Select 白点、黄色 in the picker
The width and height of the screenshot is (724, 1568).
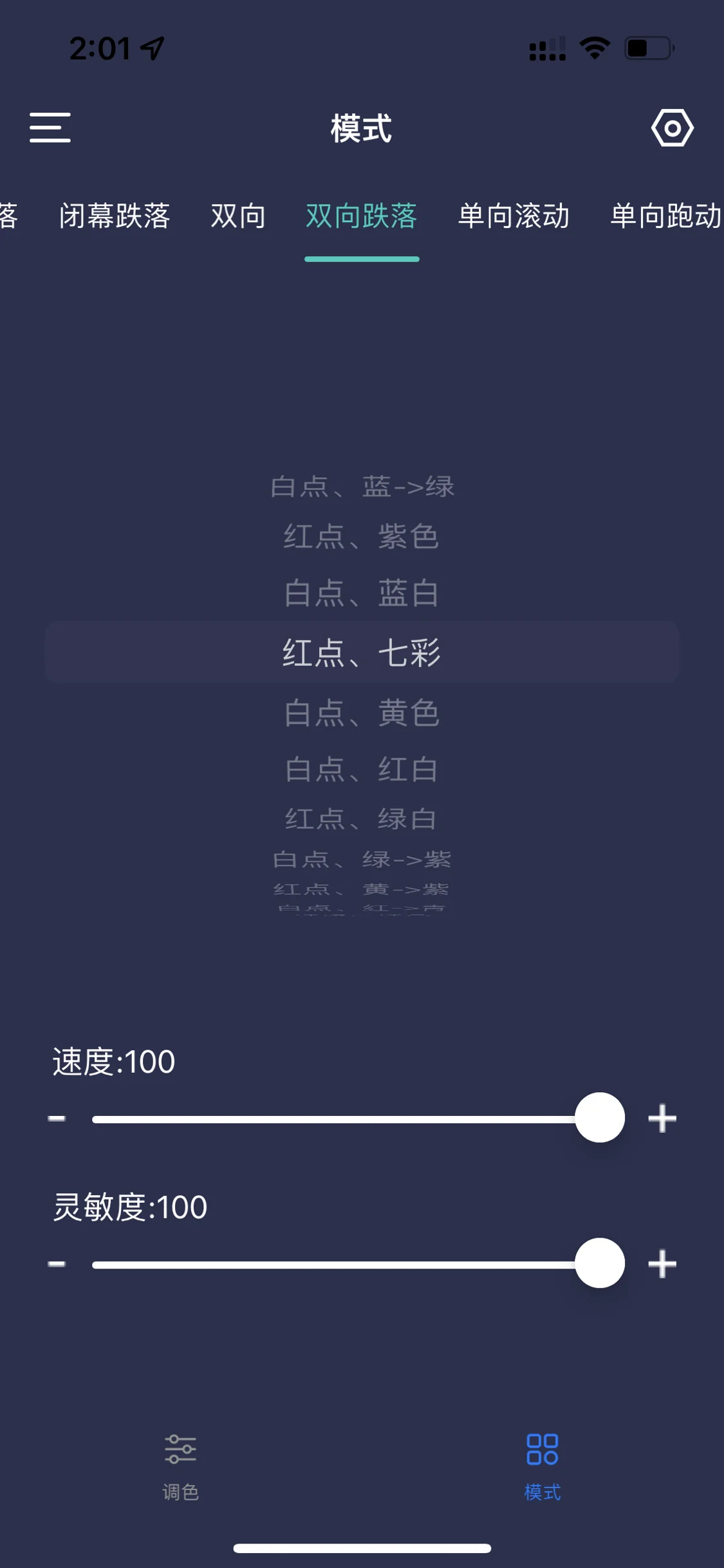tap(362, 713)
